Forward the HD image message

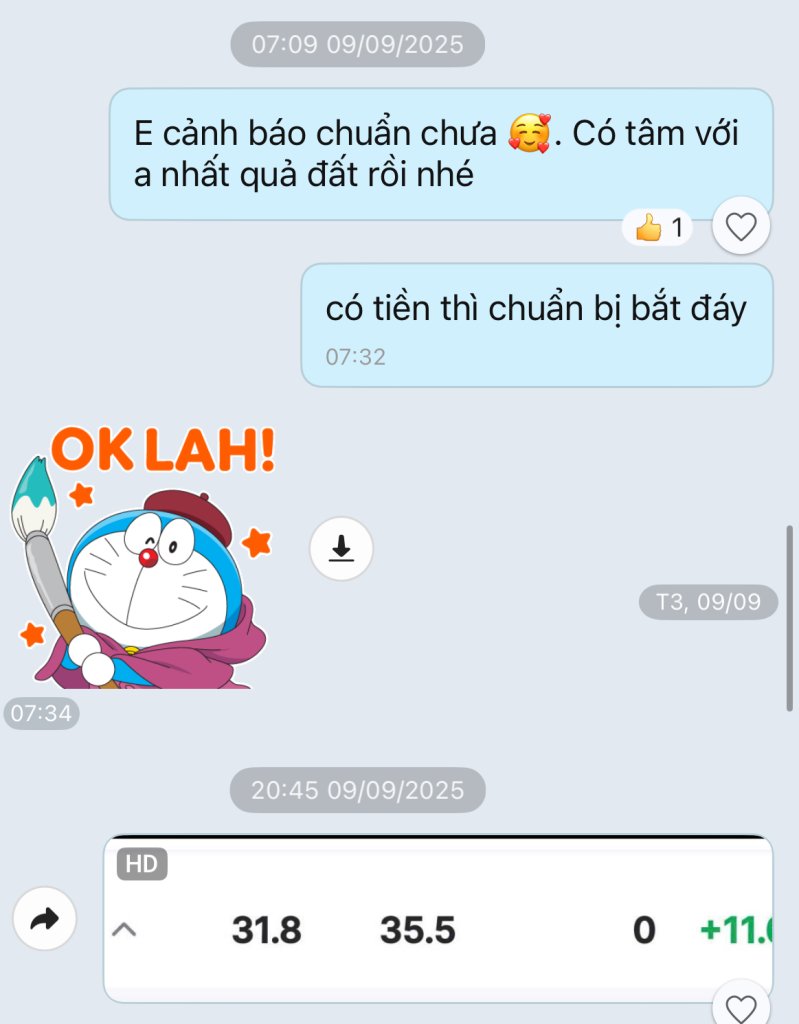[x=45, y=918]
